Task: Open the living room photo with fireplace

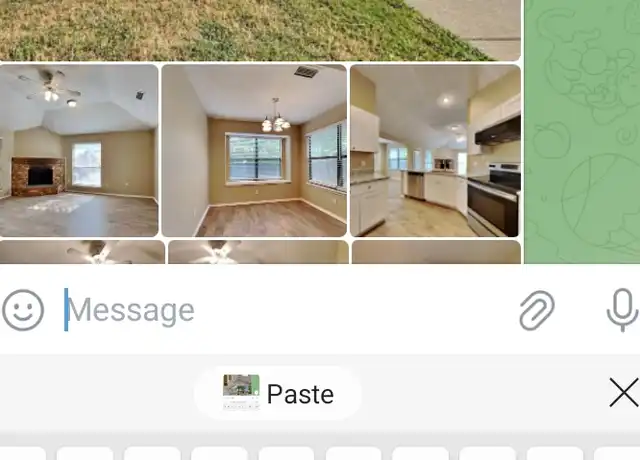Action: pyautogui.click(x=79, y=150)
